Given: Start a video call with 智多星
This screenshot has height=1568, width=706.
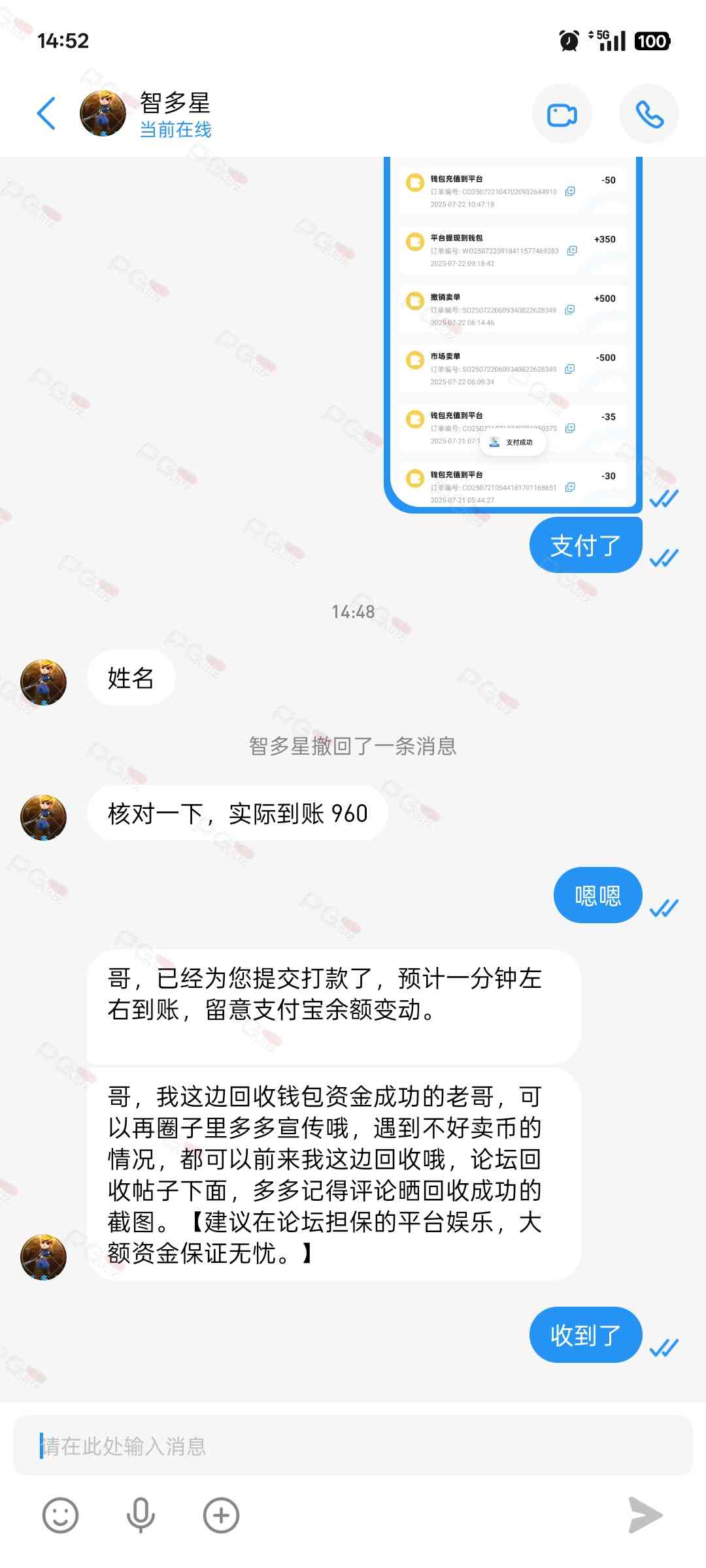Looking at the screenshot, I should tap(562, 115).
